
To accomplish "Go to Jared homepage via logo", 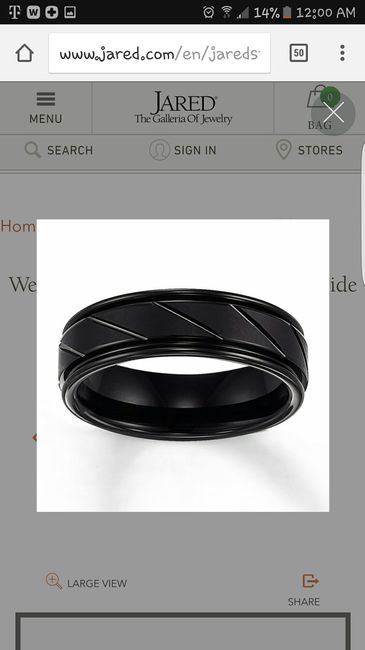I will coord(183,108).
